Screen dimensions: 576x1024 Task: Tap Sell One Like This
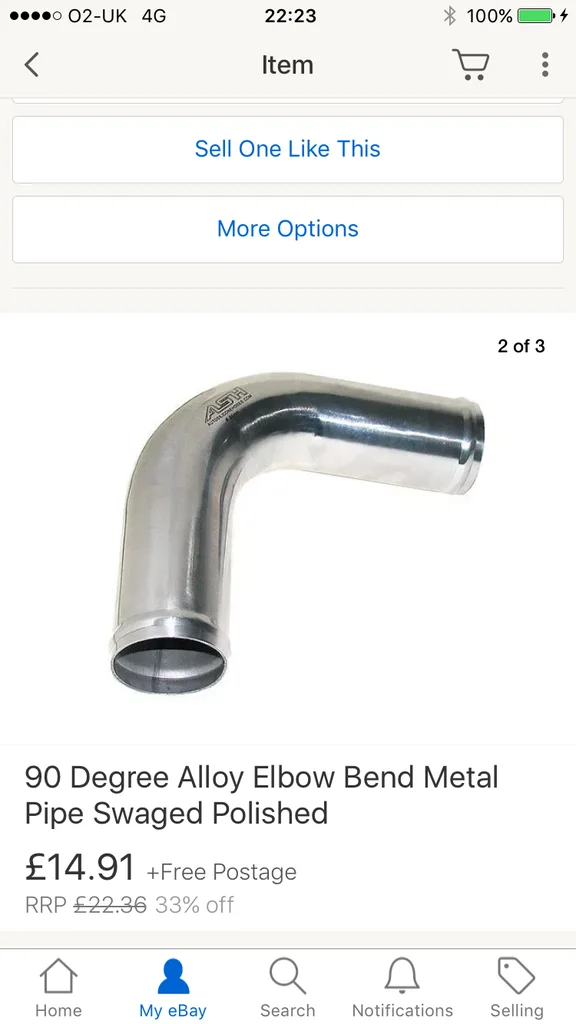click(288, 150)
